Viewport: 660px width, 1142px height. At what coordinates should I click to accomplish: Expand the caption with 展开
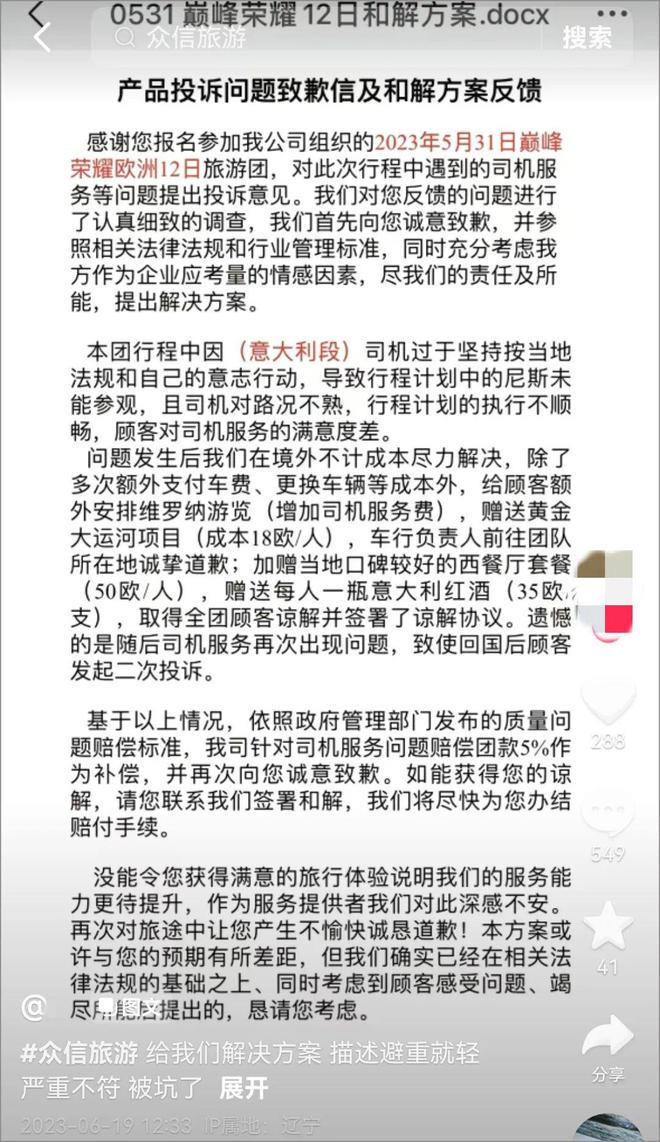pyautogui.click(x=243, y=1088)
